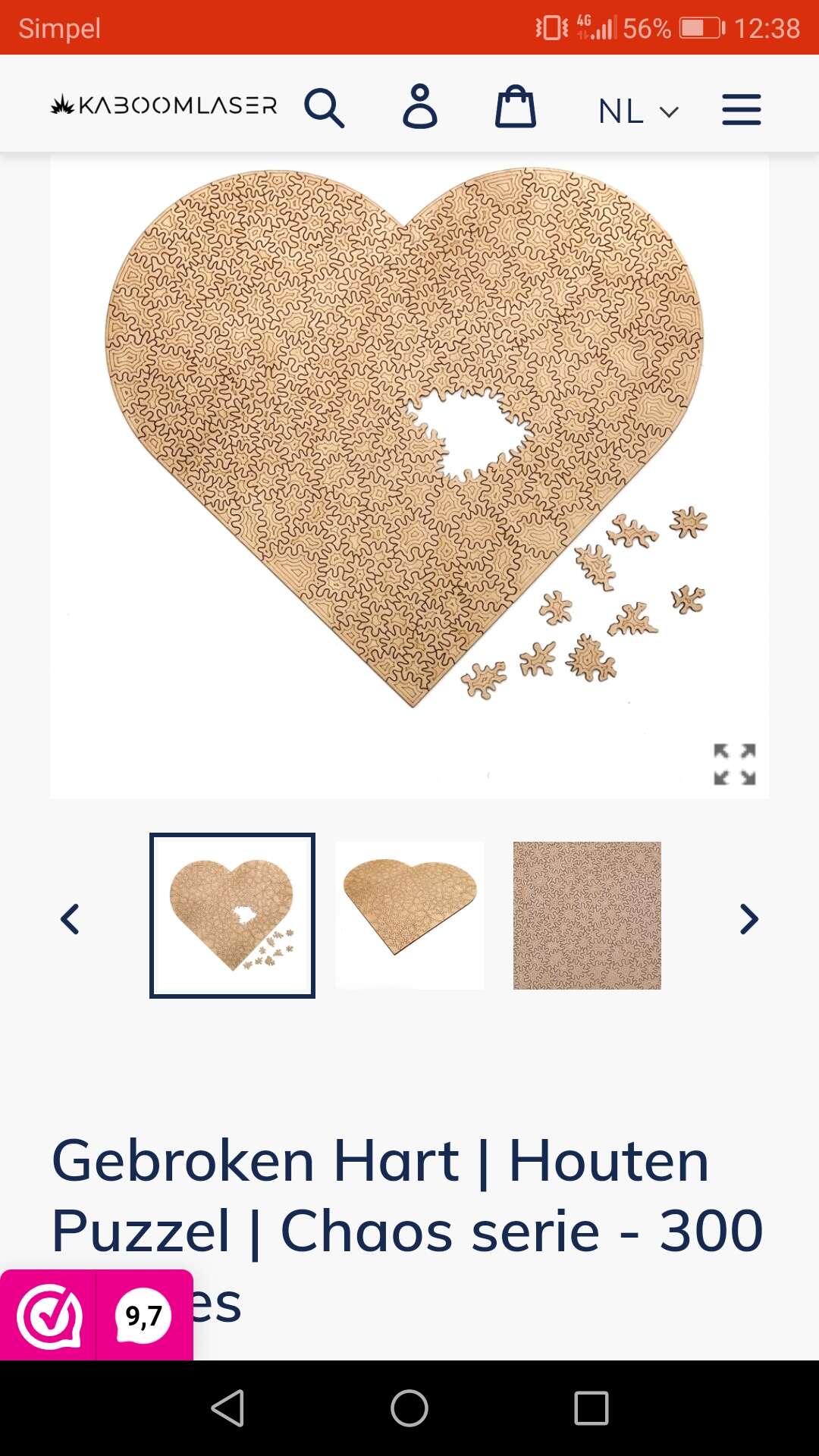Open the 9,7 reviews rating badge
This screenshot has width=819, height=1456.
pyautogui.click(x=96, y=1315)
